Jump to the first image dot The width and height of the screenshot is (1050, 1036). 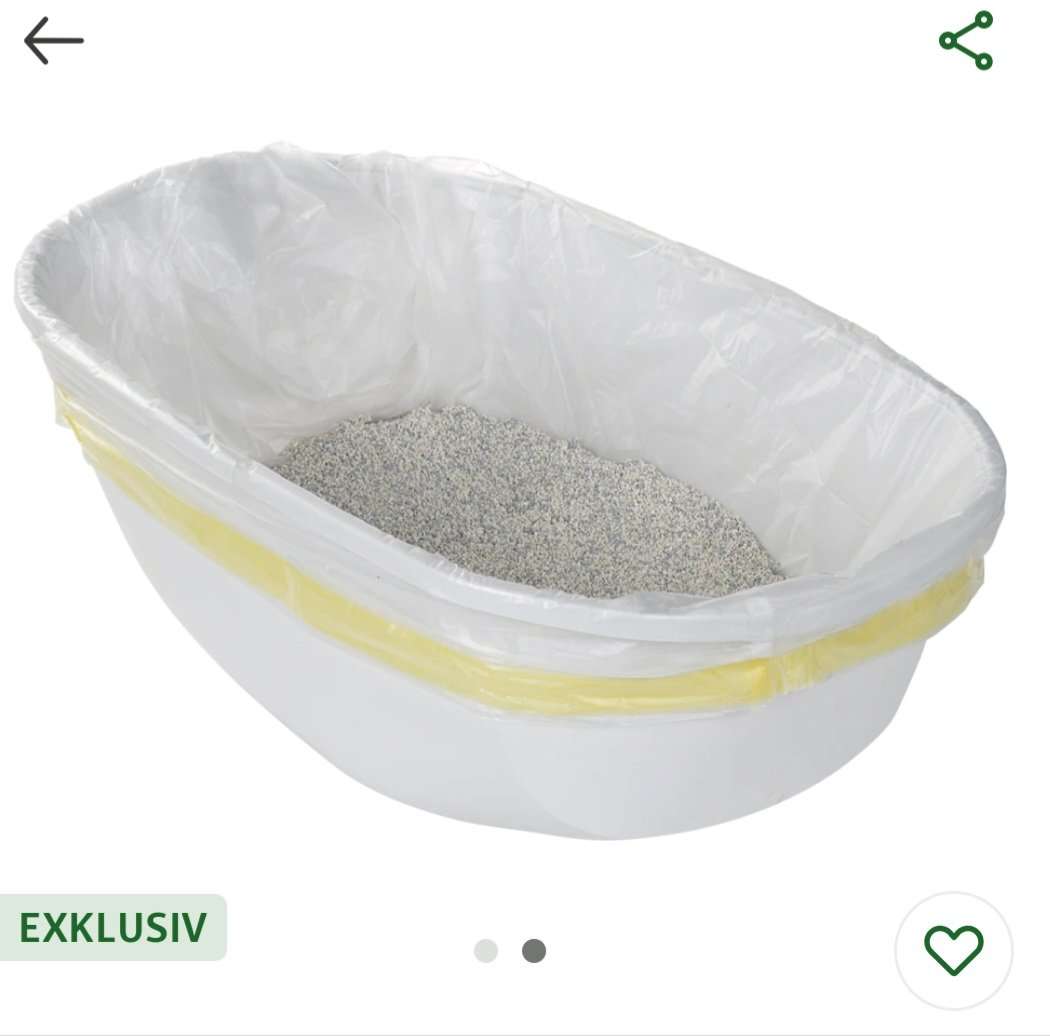coord(486,950)
